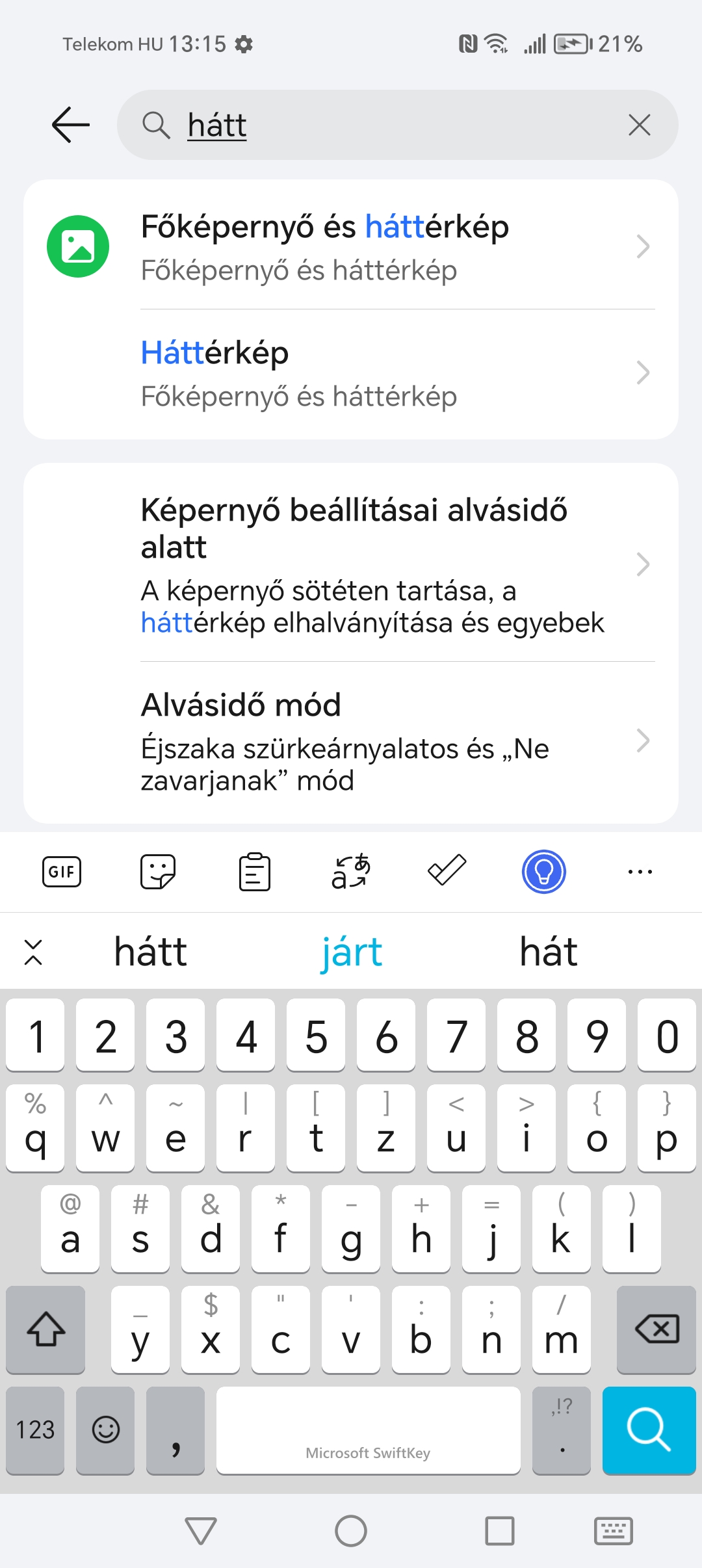702x1568 pixels.
Task: Open the keyboard translator tool
Action: pyautogui.click(x=351, y=872)
